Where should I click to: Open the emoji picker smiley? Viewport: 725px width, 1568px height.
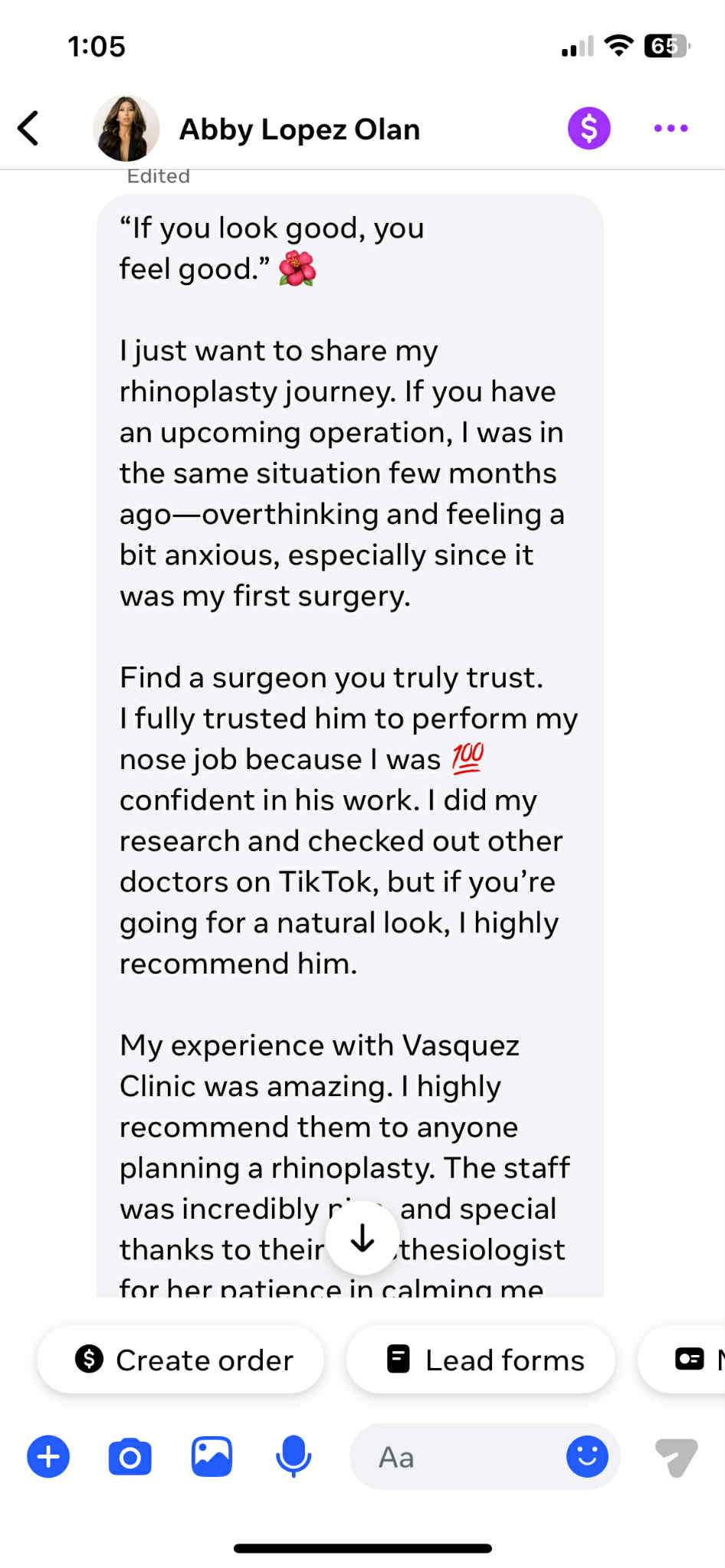(587, 1456)
